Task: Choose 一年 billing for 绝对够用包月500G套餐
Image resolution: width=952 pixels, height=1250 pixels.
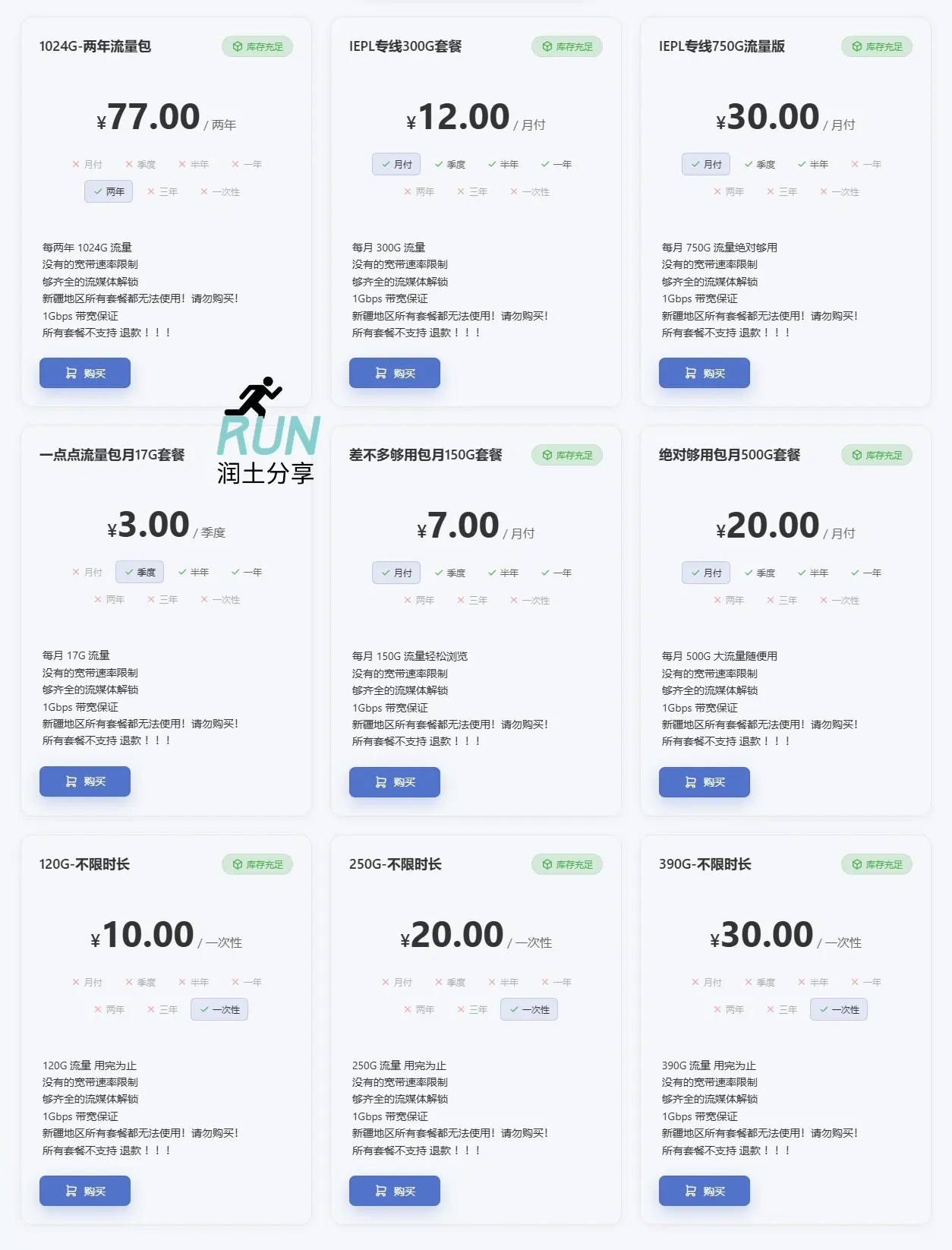Action: click(866, 573)
